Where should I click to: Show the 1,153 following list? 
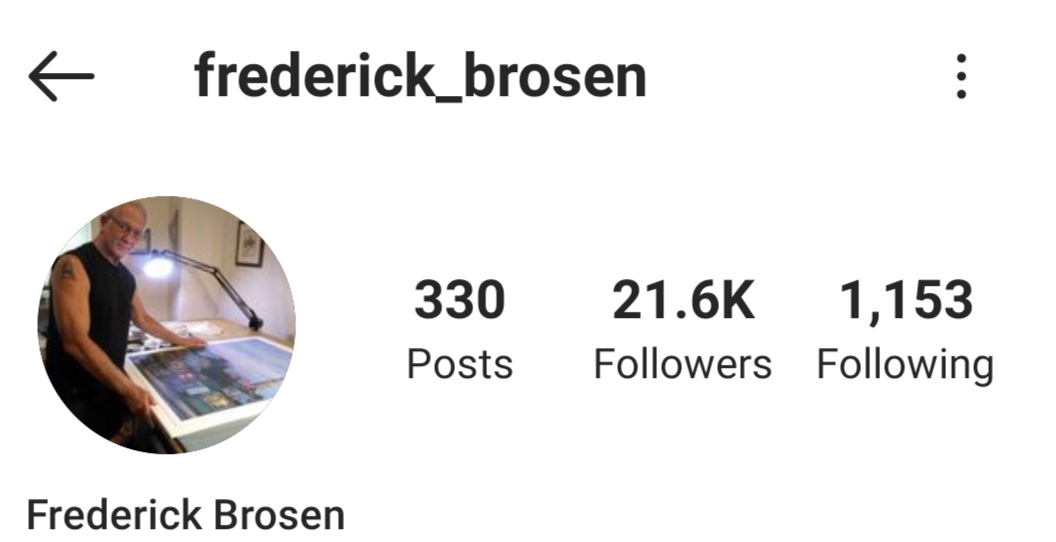pyautogui.click(x=905, y=328)
